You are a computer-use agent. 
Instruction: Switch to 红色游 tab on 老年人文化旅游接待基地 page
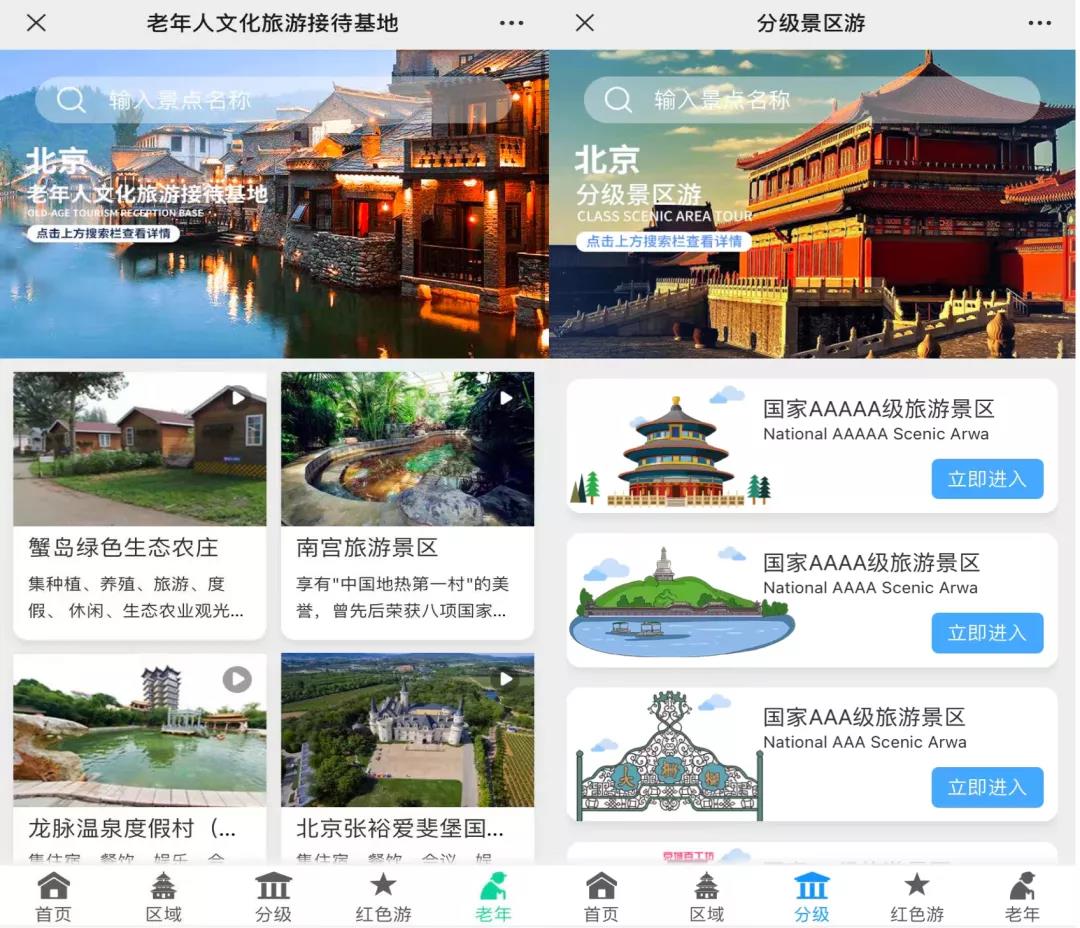click(383, 897)
